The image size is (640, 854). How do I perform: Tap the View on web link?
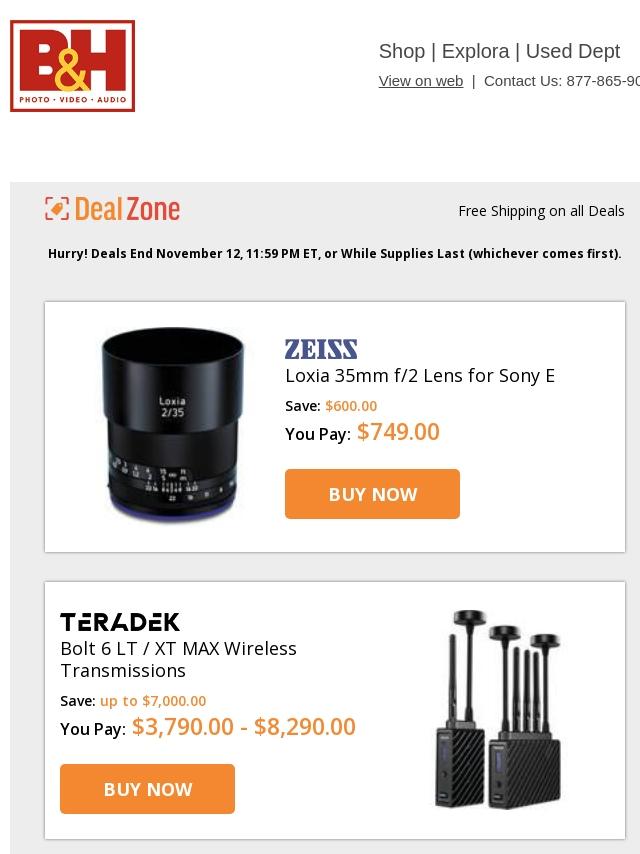(420, 81)
